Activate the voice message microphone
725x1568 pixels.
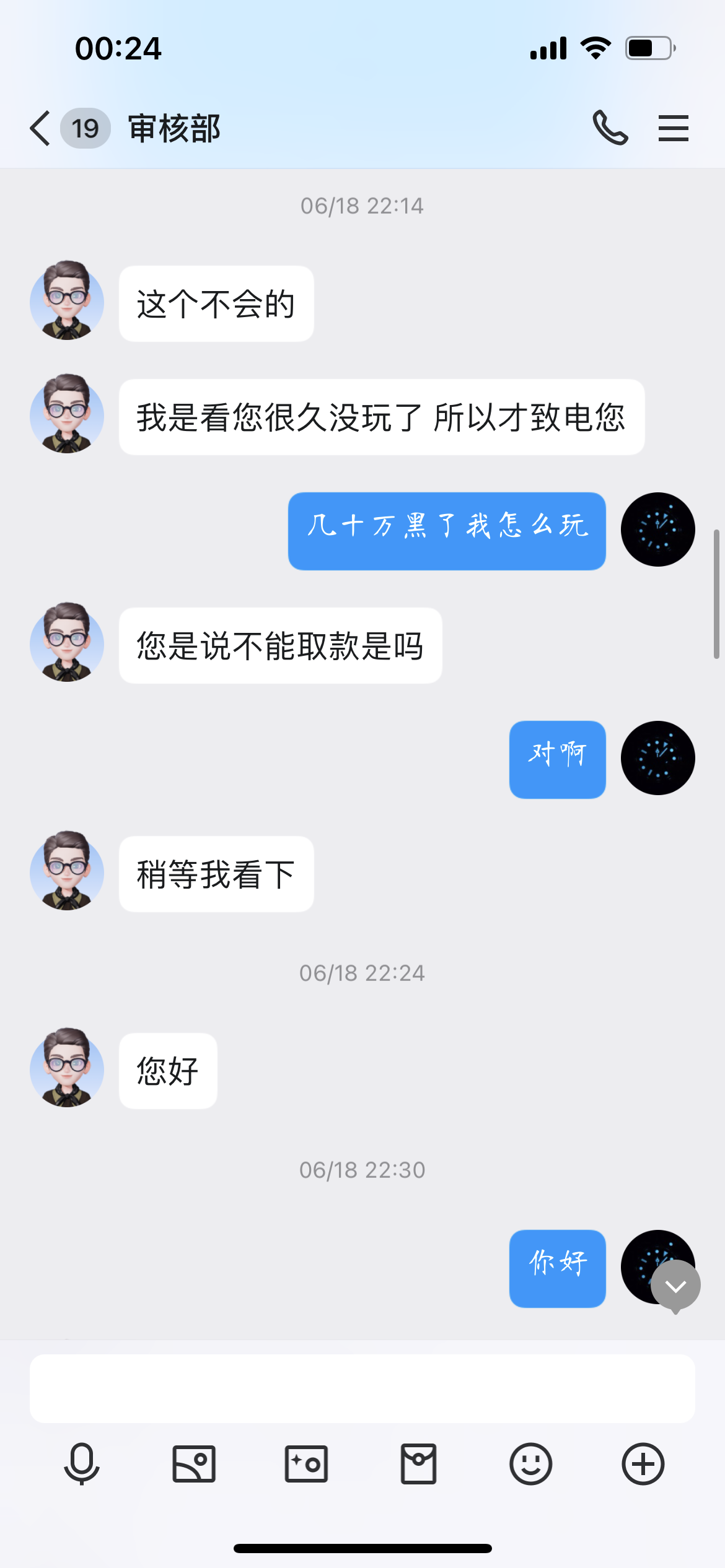(81, 1465)
